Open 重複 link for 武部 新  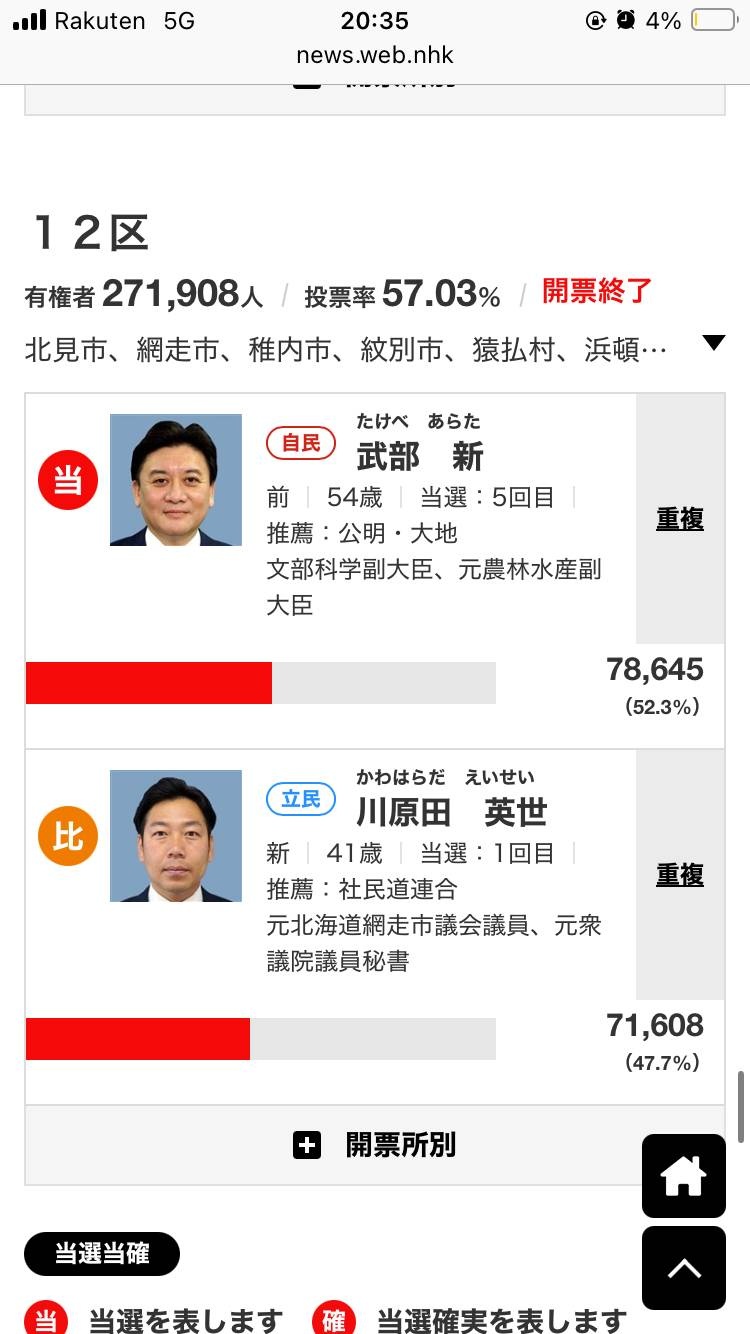680,519
